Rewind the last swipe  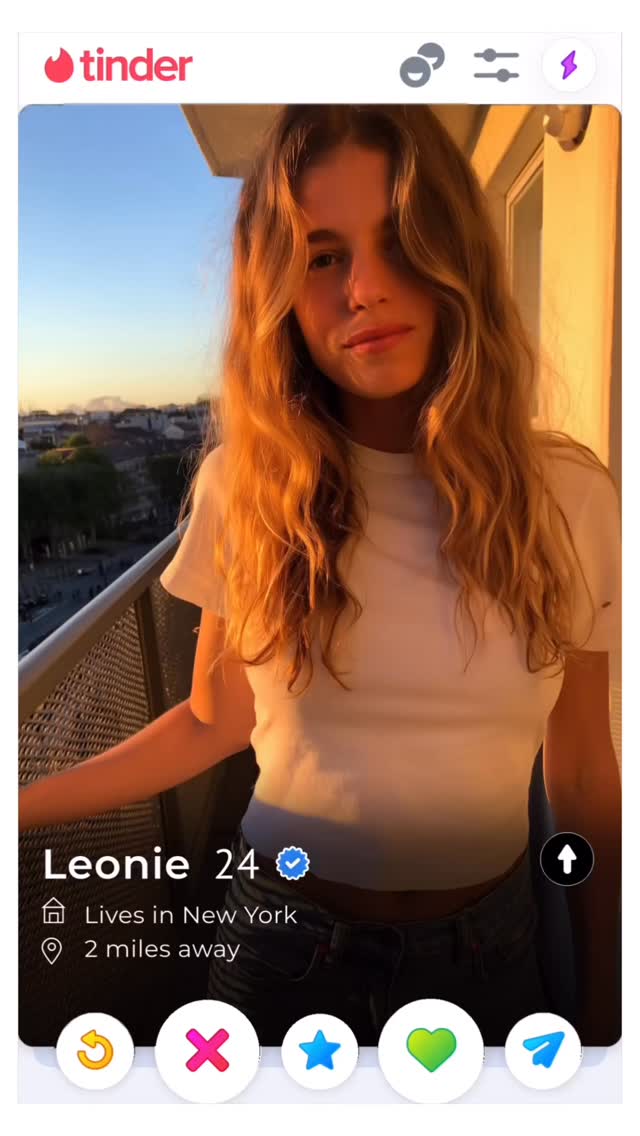click(x=95, y=1051)
